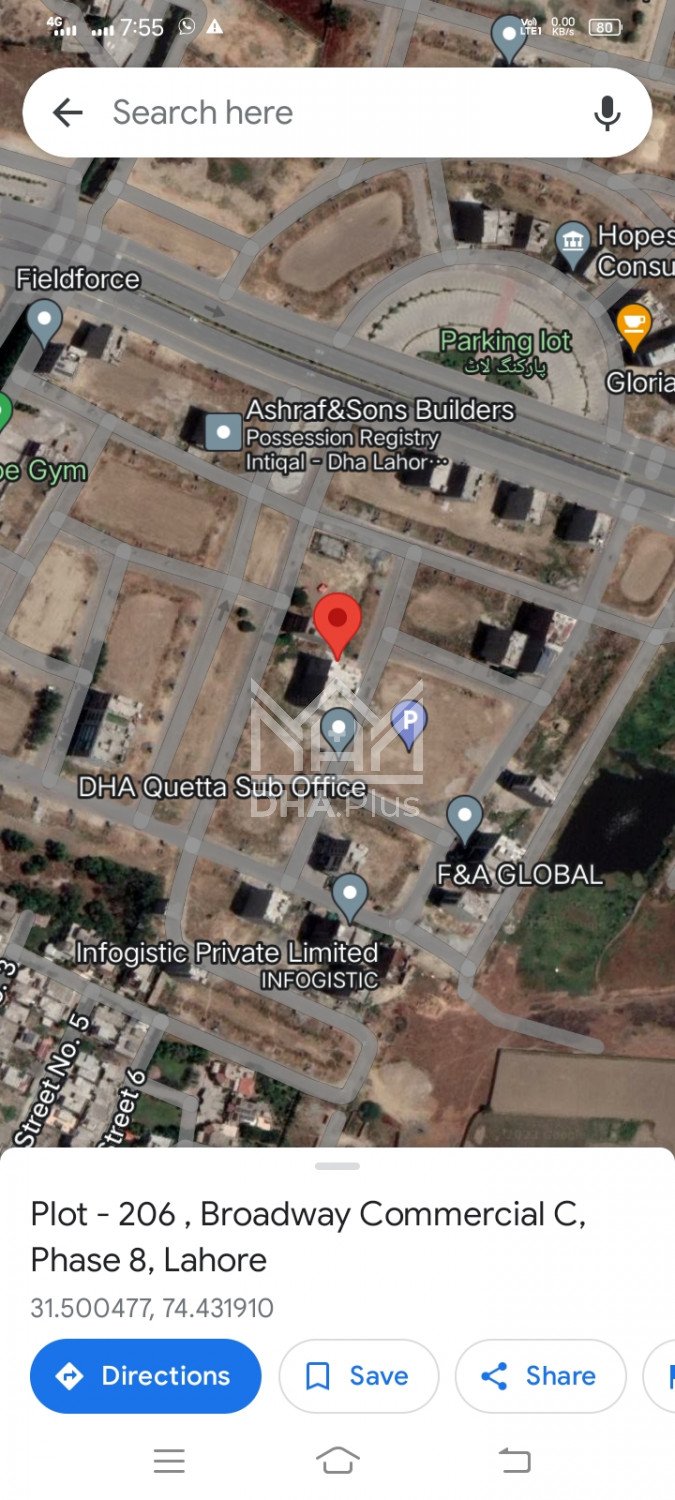The height and width of the screenshot is (1500, 675).
Task: Go back using the search bar arrow
Action: (67, 113)
